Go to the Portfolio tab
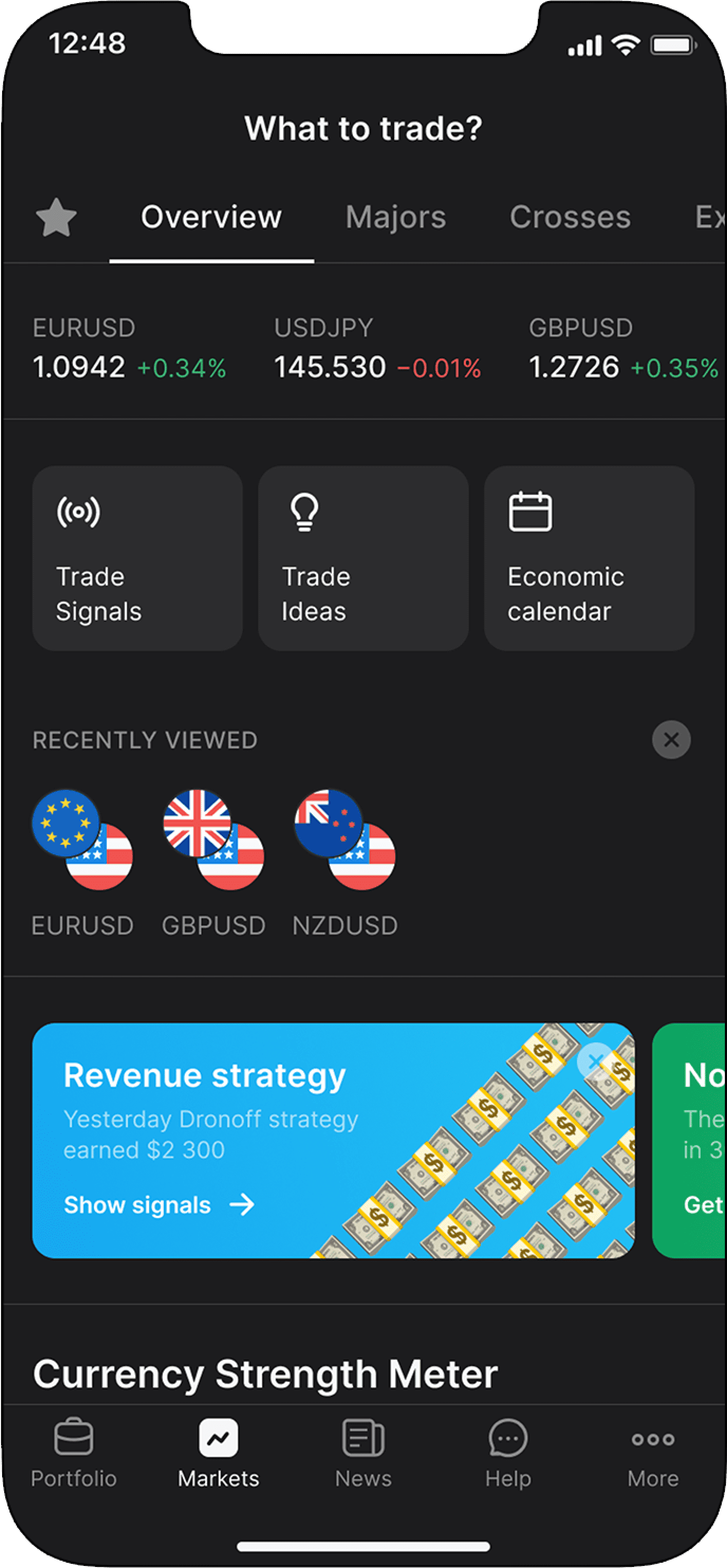727x1568 pixels. click(73, 1452)
